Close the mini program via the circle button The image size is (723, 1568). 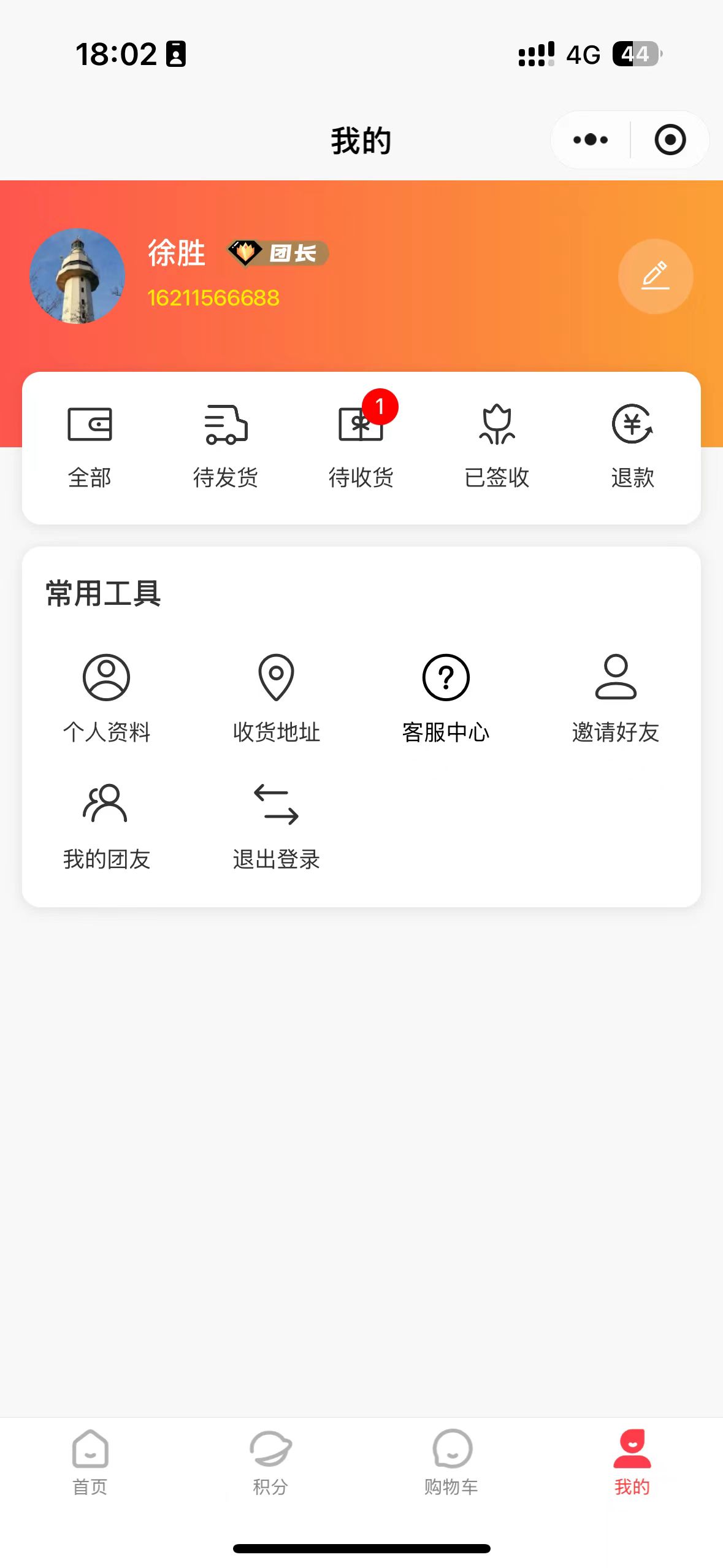point(670,140)
